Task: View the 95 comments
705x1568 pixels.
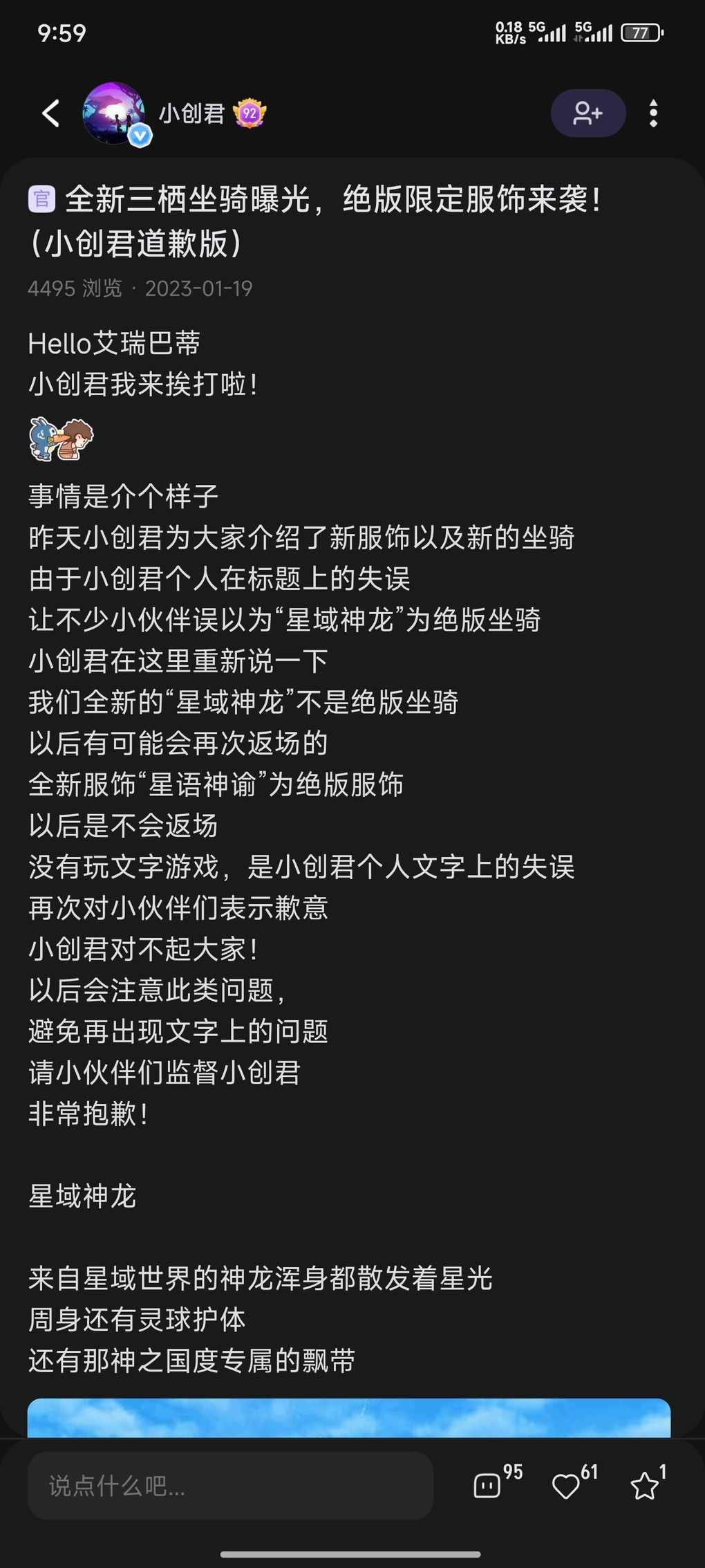Action: 488,1485
